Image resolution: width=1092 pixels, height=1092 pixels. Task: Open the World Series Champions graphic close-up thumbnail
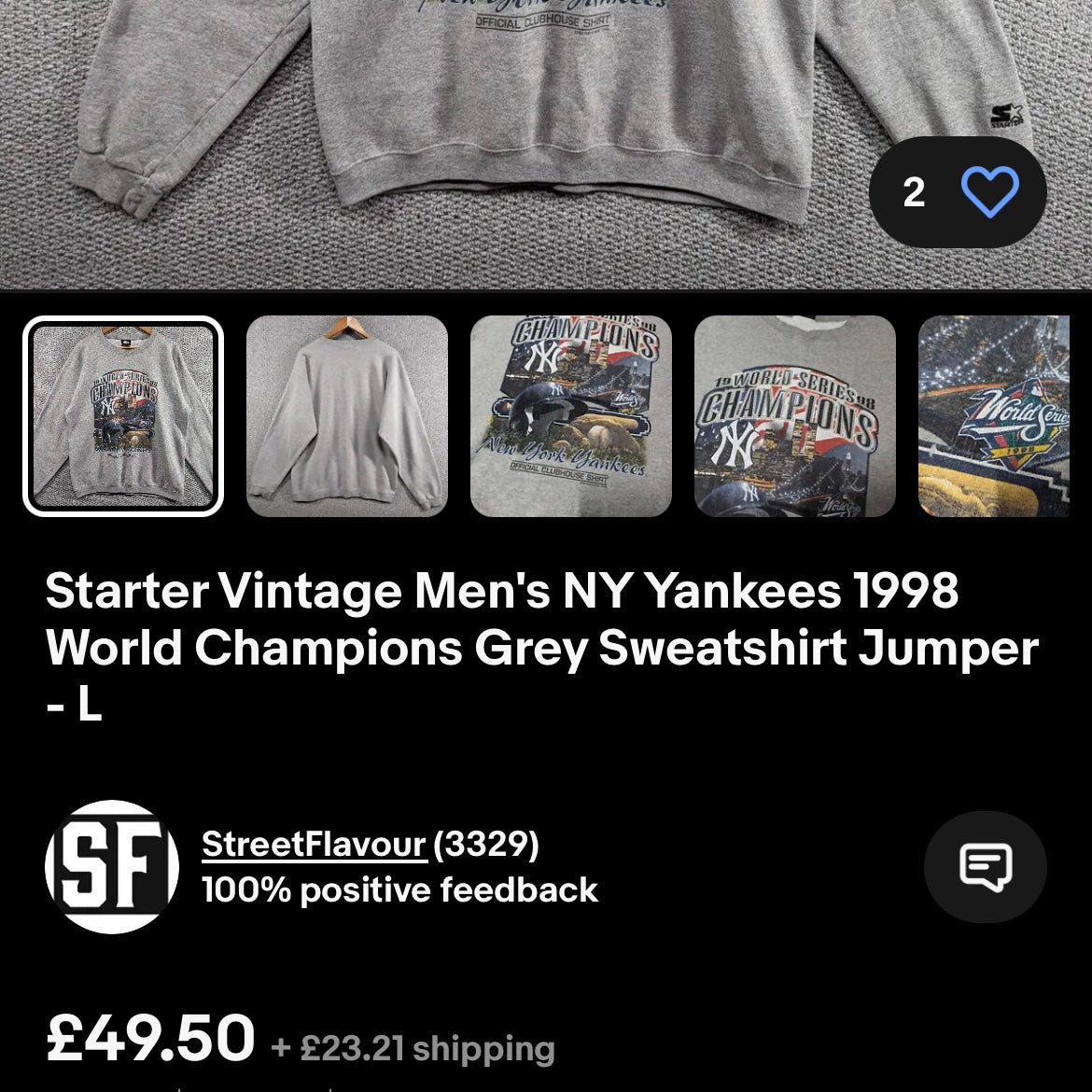click(795, 416)
